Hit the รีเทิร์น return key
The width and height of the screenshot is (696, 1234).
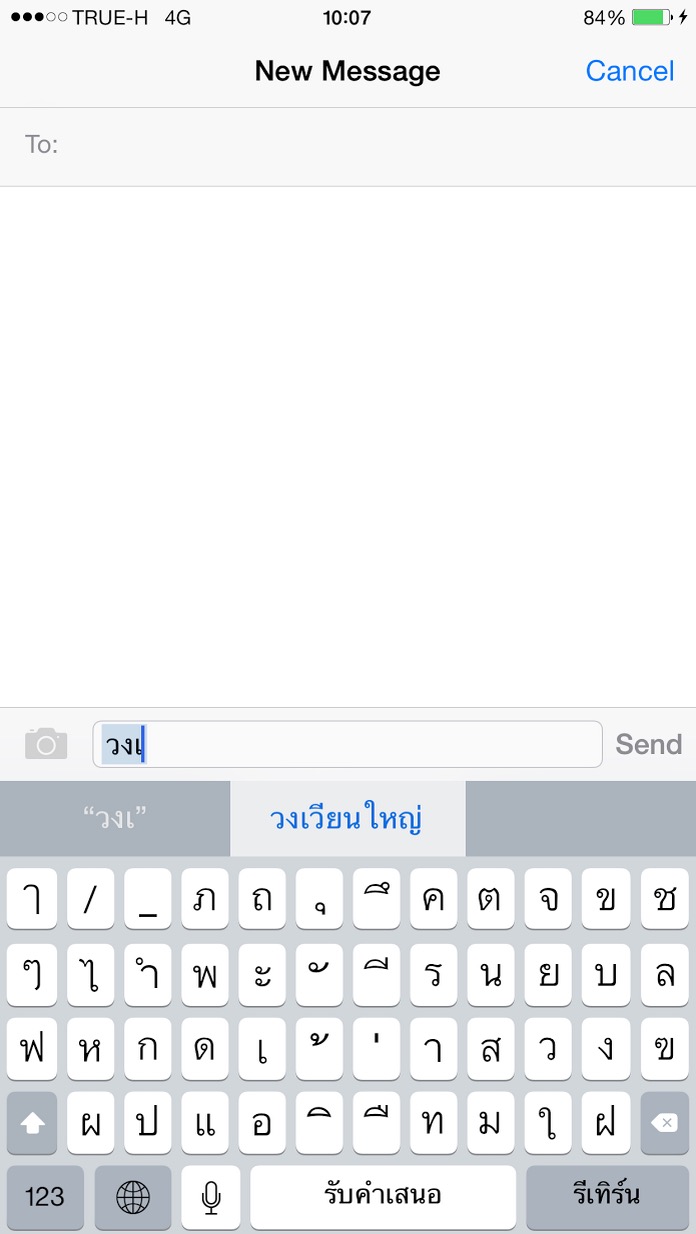coord(607,1197)
